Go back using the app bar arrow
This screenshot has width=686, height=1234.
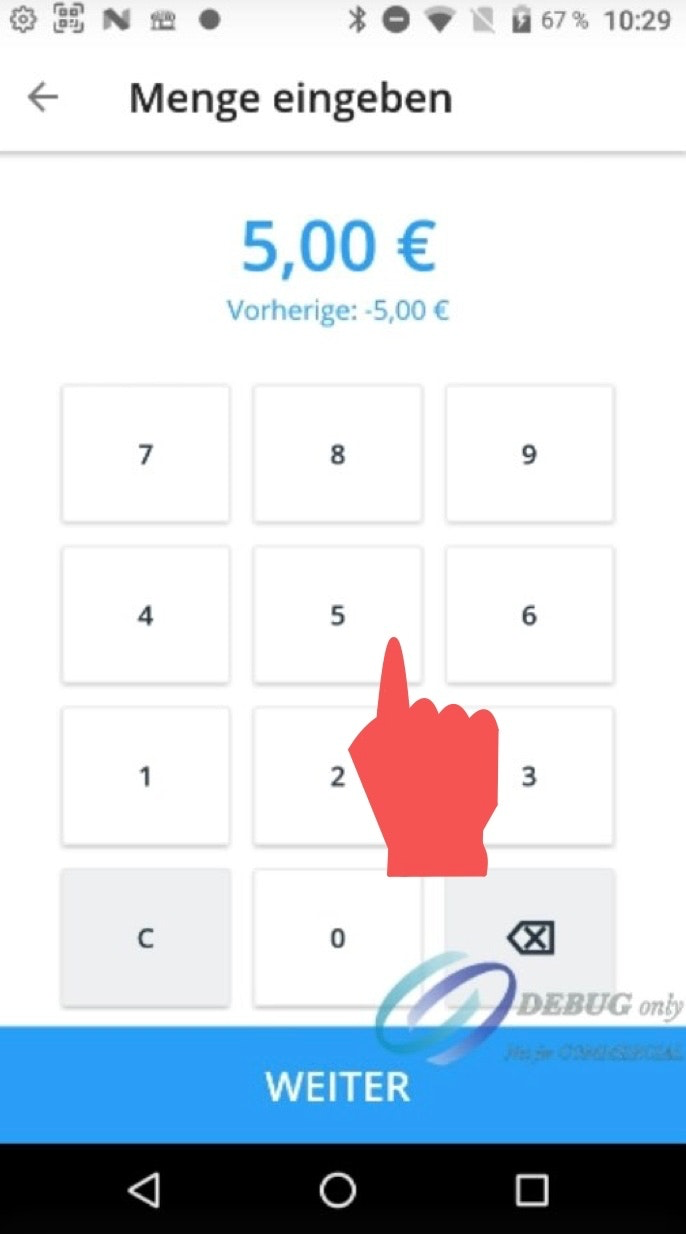click(x=43, y=98)
